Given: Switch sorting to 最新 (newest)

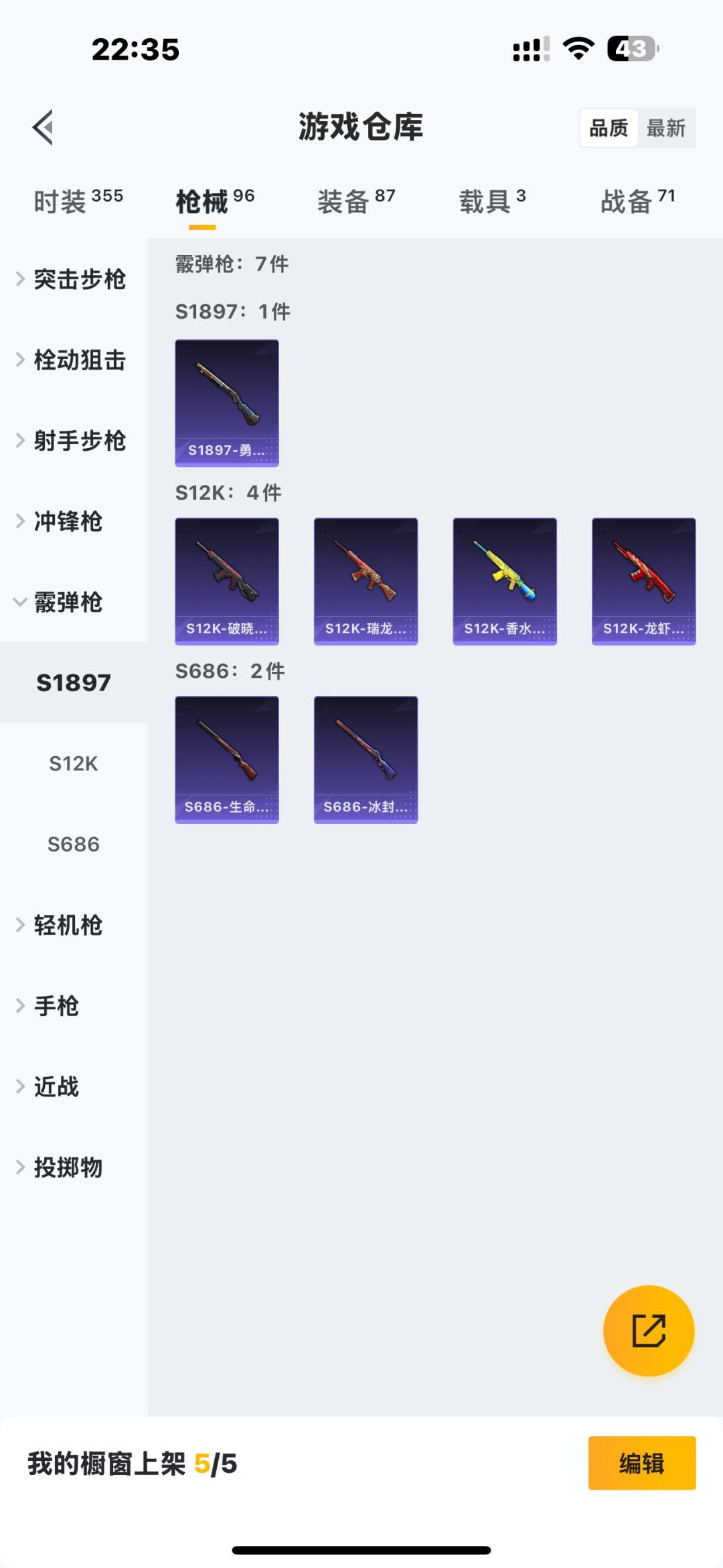Looking at the screenshot, I should (x=667, y=127).
